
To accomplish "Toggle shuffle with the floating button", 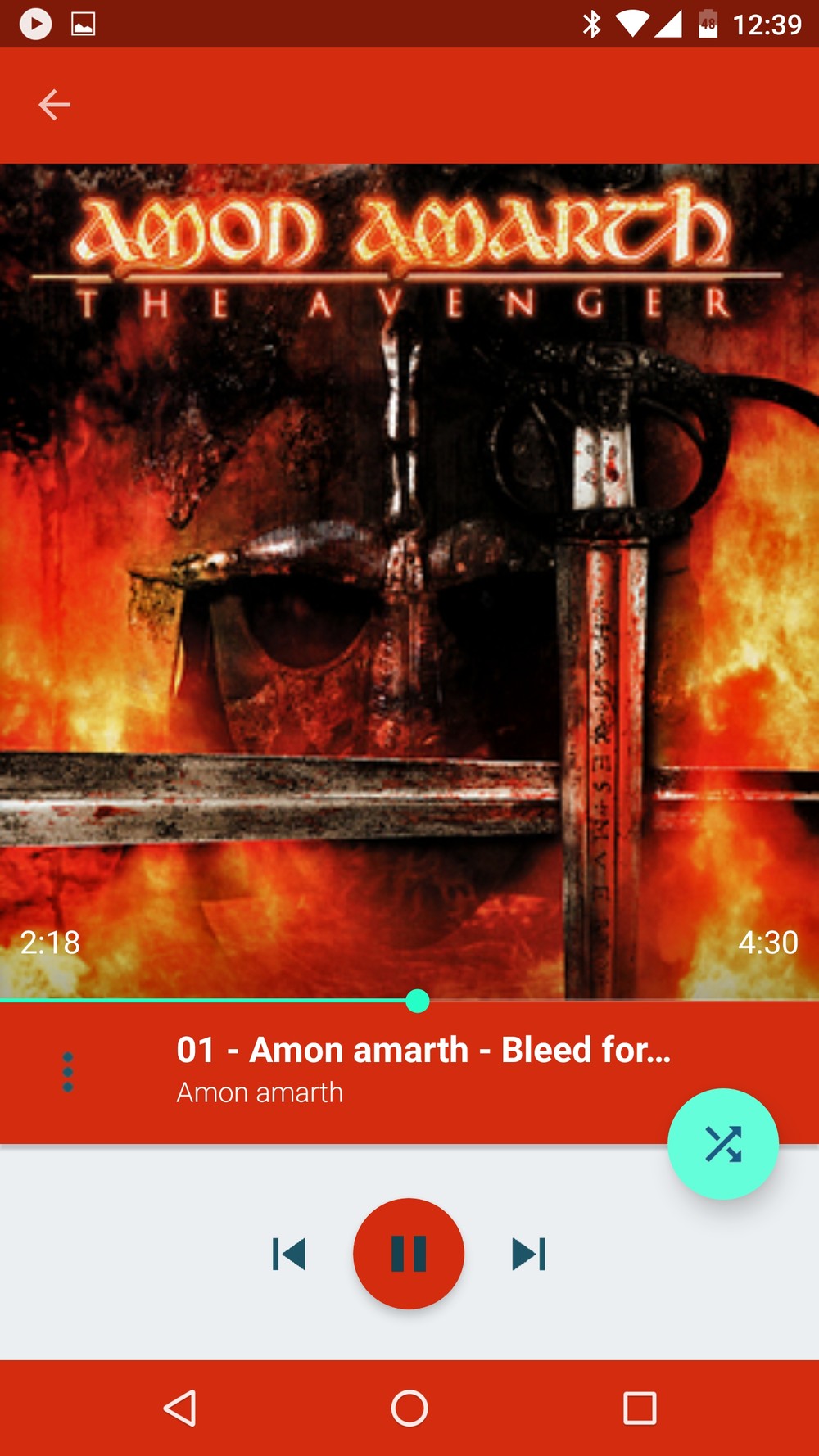I will 722,1144.
